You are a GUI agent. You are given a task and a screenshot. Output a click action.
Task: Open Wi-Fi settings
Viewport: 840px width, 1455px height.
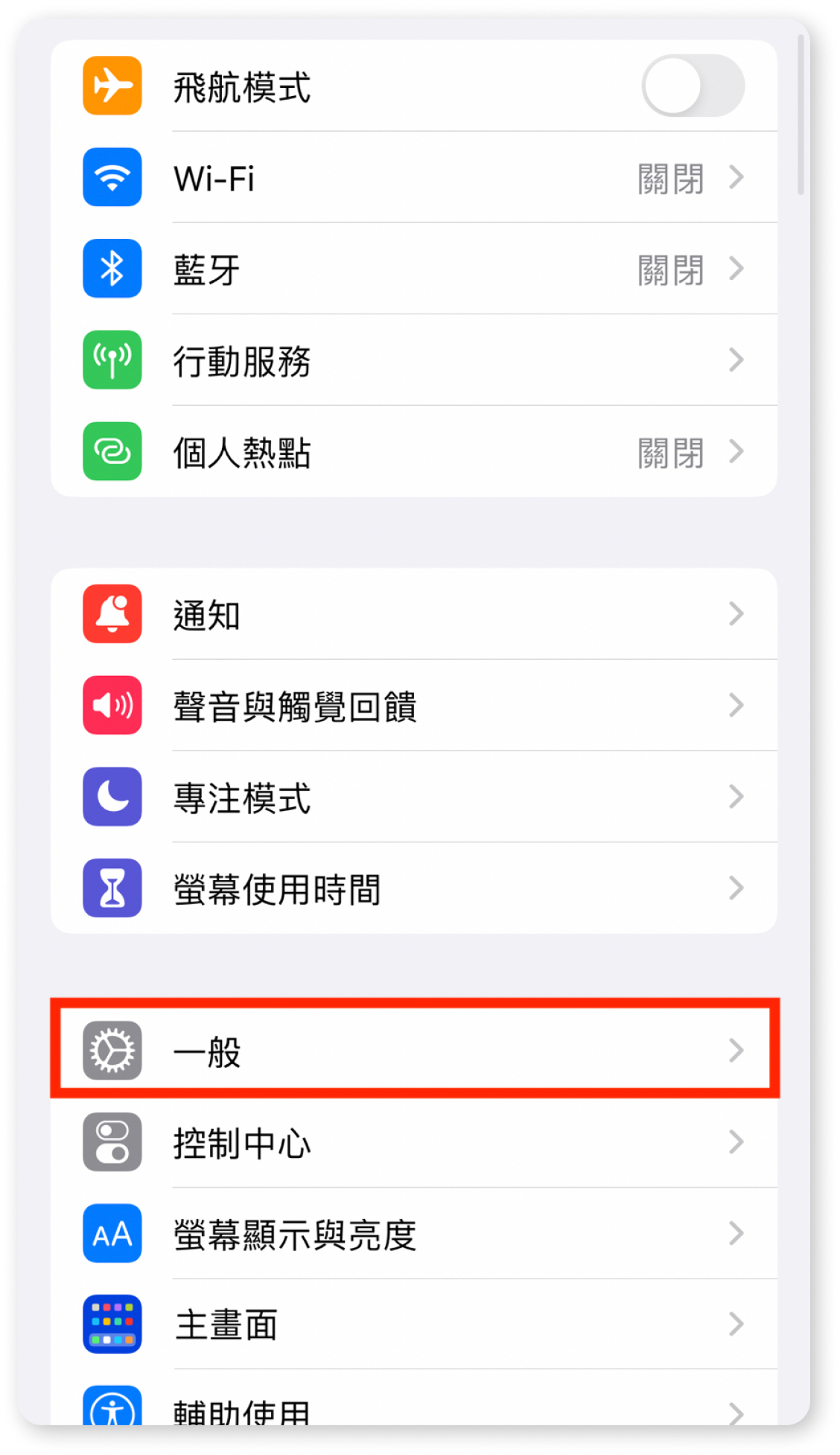pos(414,177)
